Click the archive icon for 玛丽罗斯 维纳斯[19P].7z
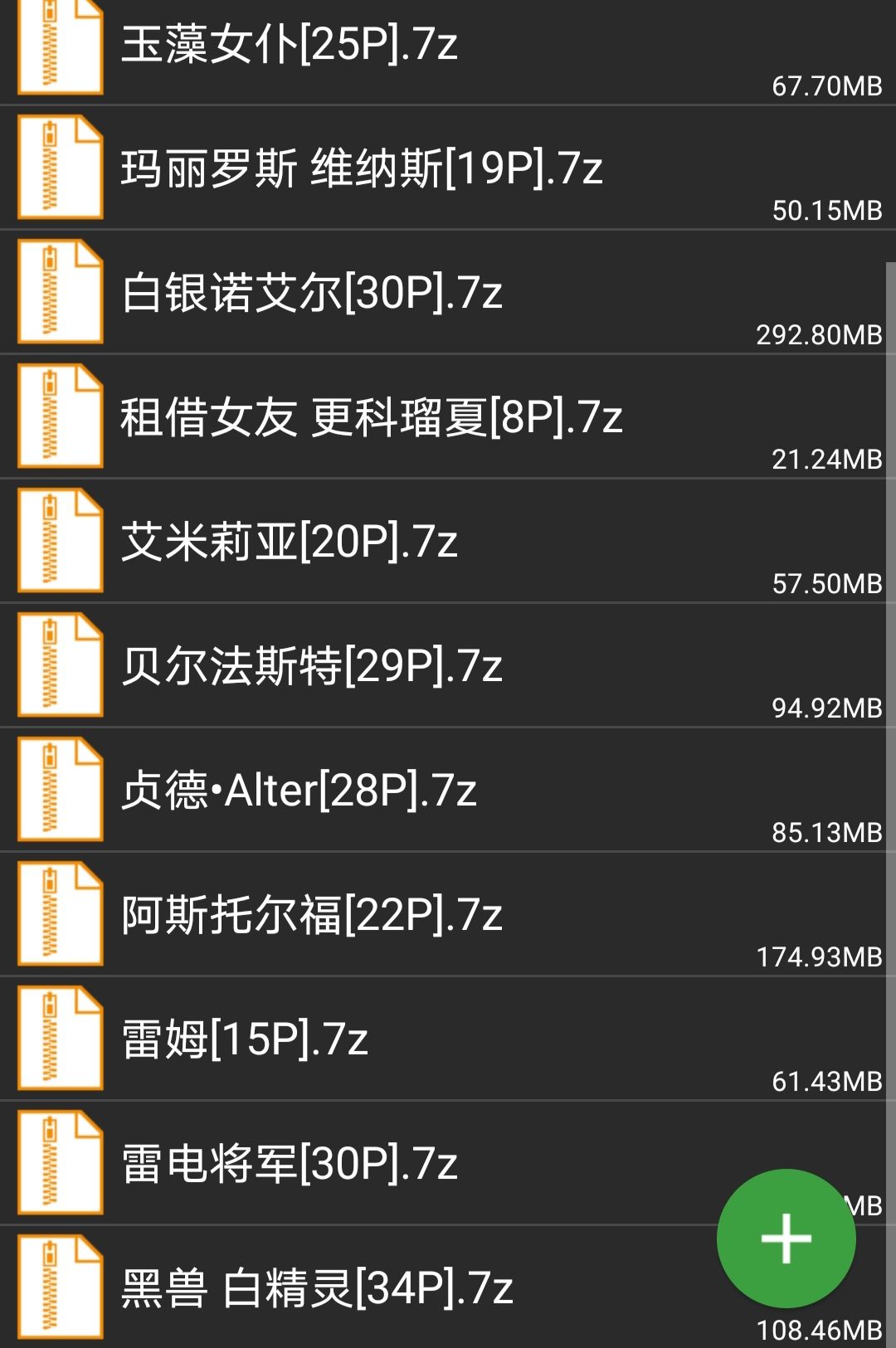Viewport: 896px width, 1348px height. click(x=59, y=168)
